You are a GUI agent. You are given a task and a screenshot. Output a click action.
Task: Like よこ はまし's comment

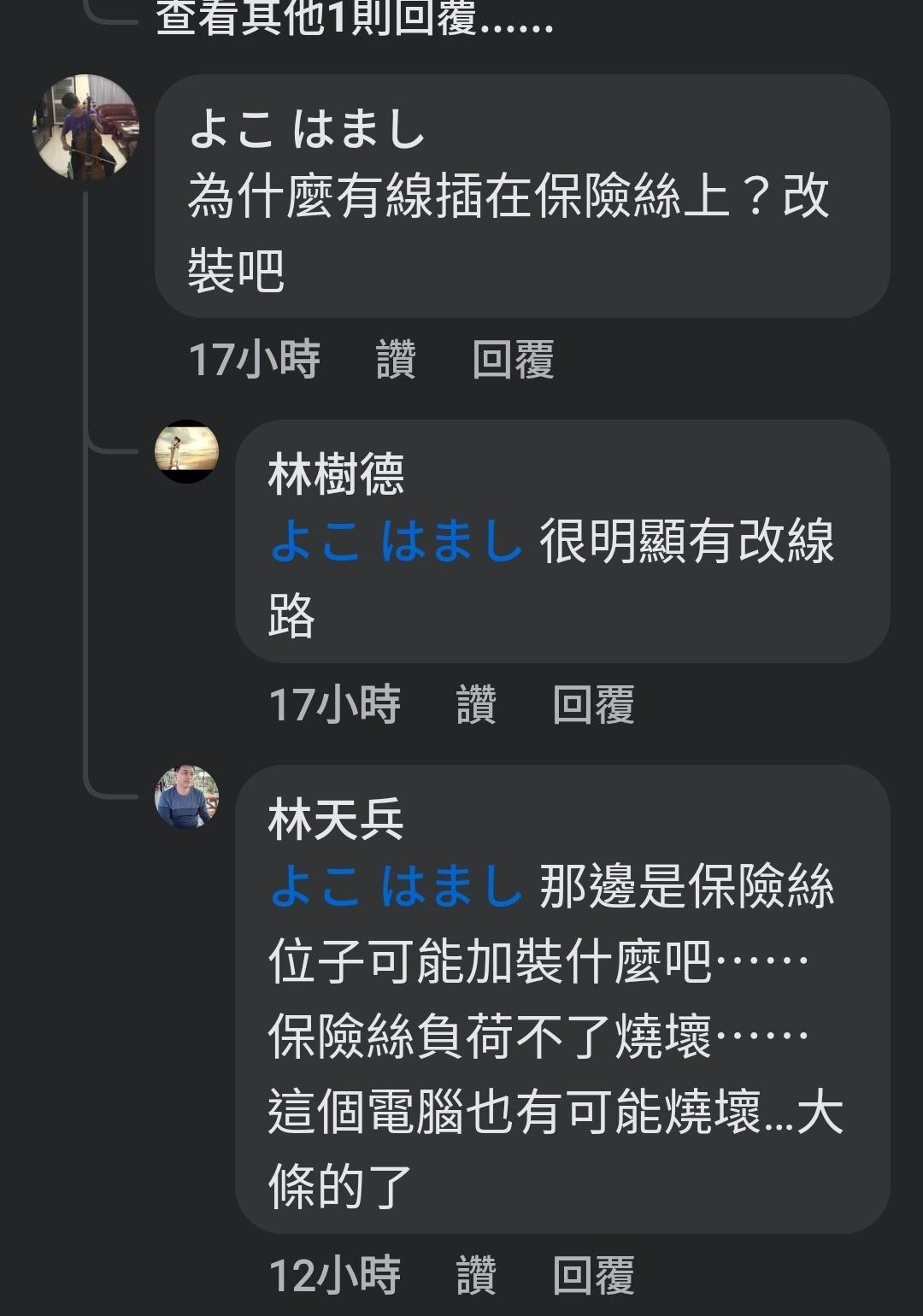[x=396, y=359]
